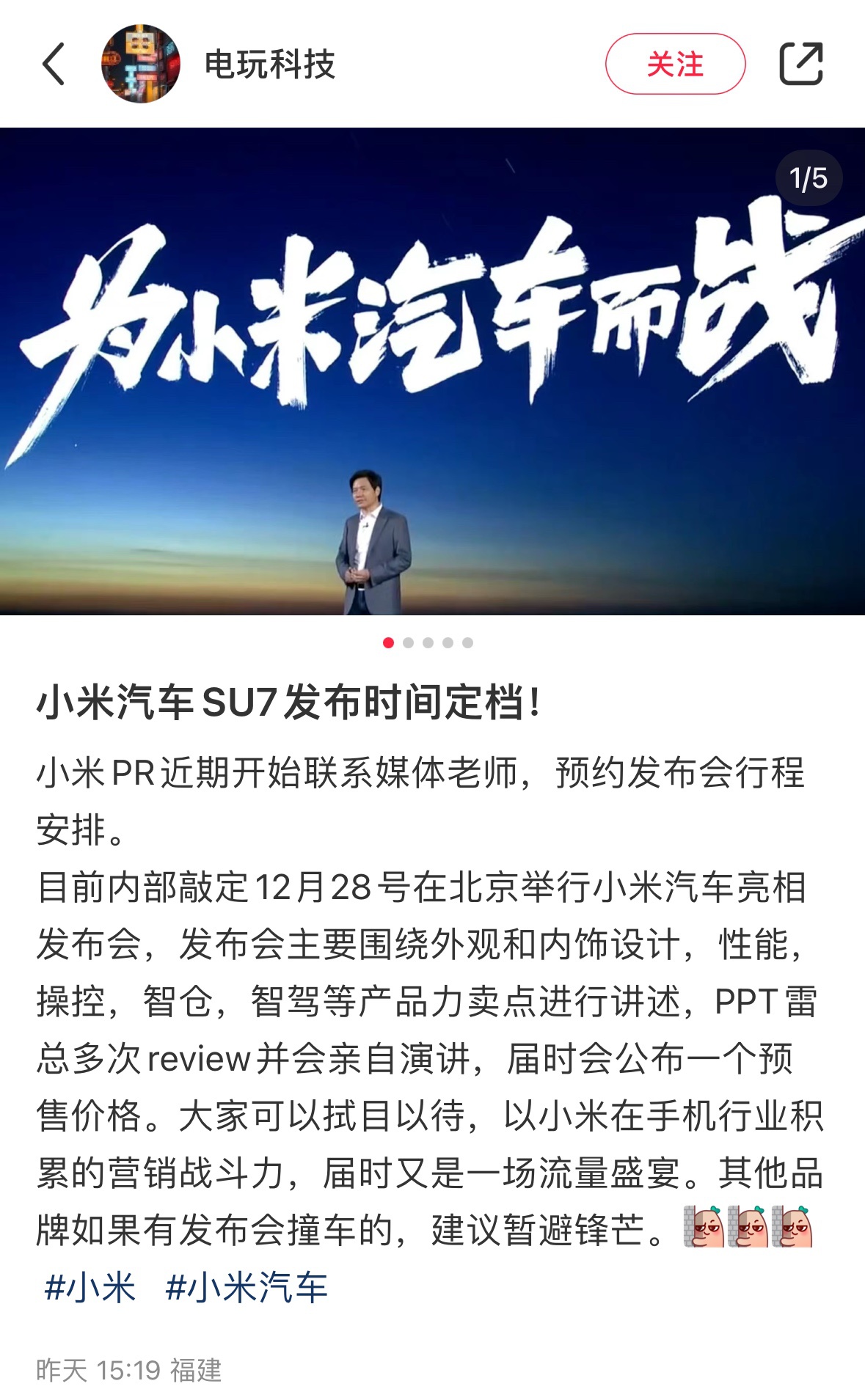Screen dimensions: 865x1400
Task: Open 电玩科技 profile avatar
Action: (x=141, y=64)
